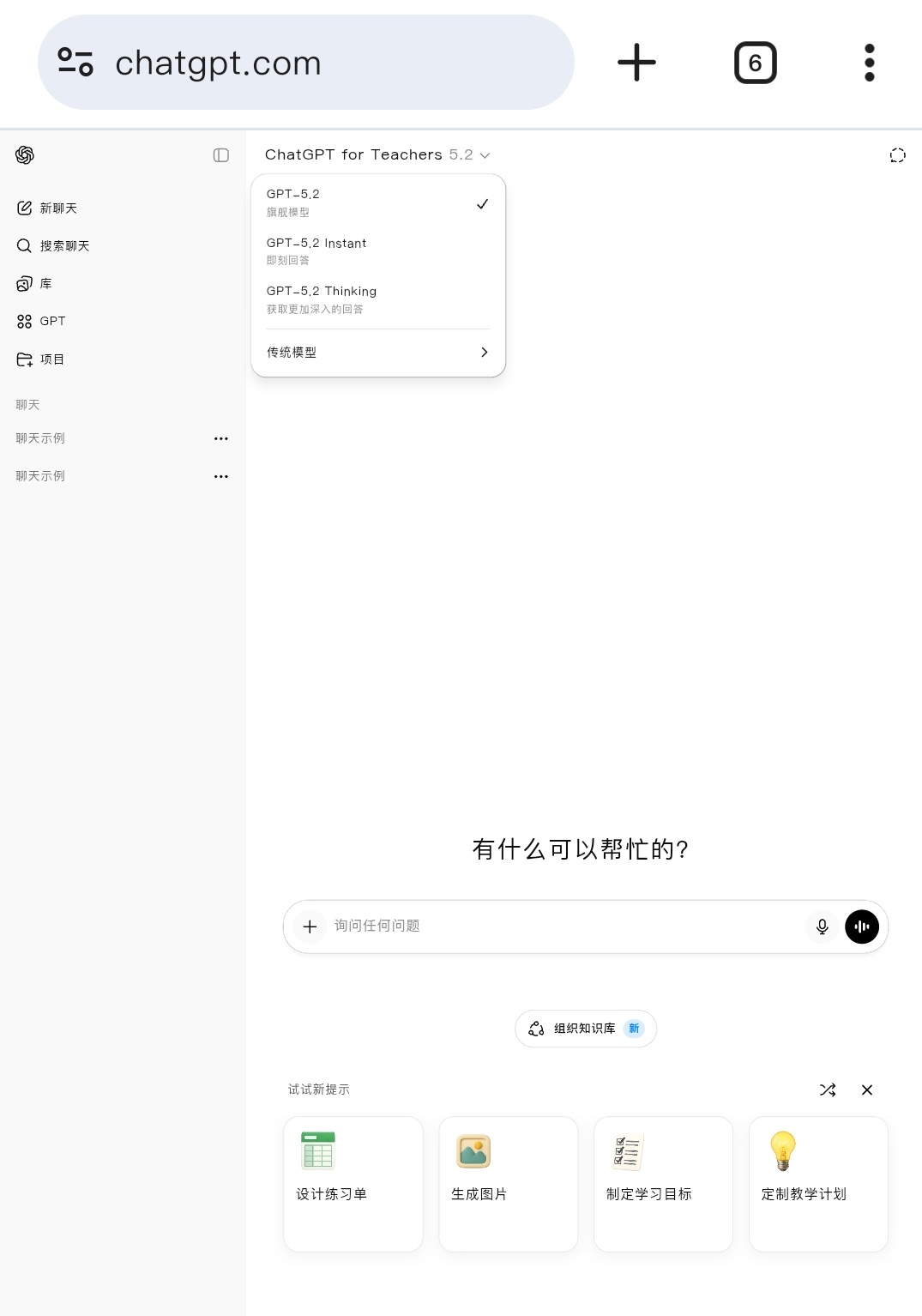The image size is (922, 1316).
Task: Launch voice mode with the black waveform button
Action: [862, 927]
